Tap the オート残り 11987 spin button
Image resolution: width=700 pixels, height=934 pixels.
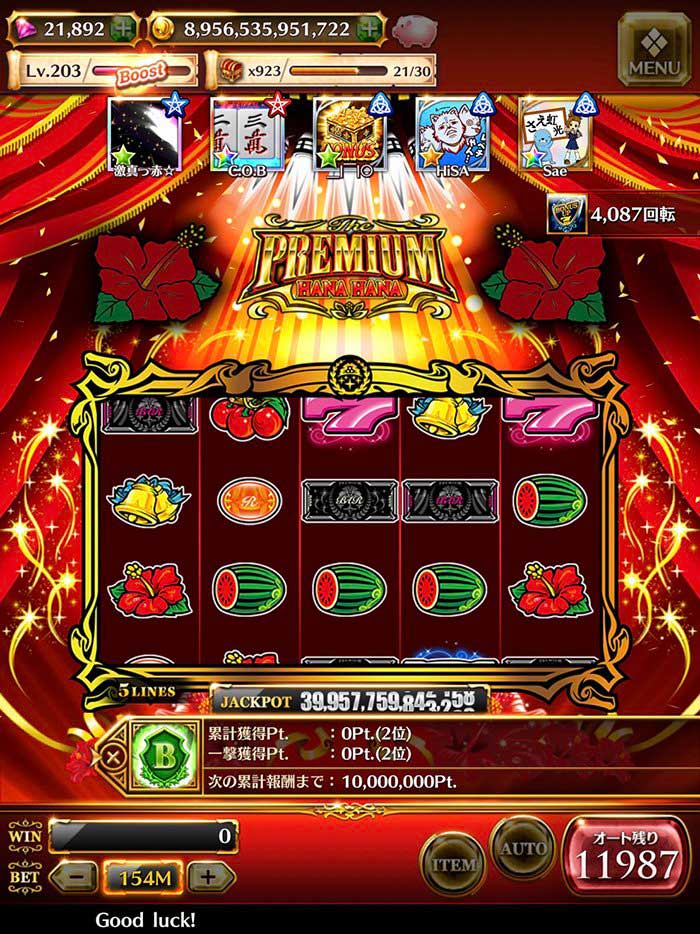(628, 858)
